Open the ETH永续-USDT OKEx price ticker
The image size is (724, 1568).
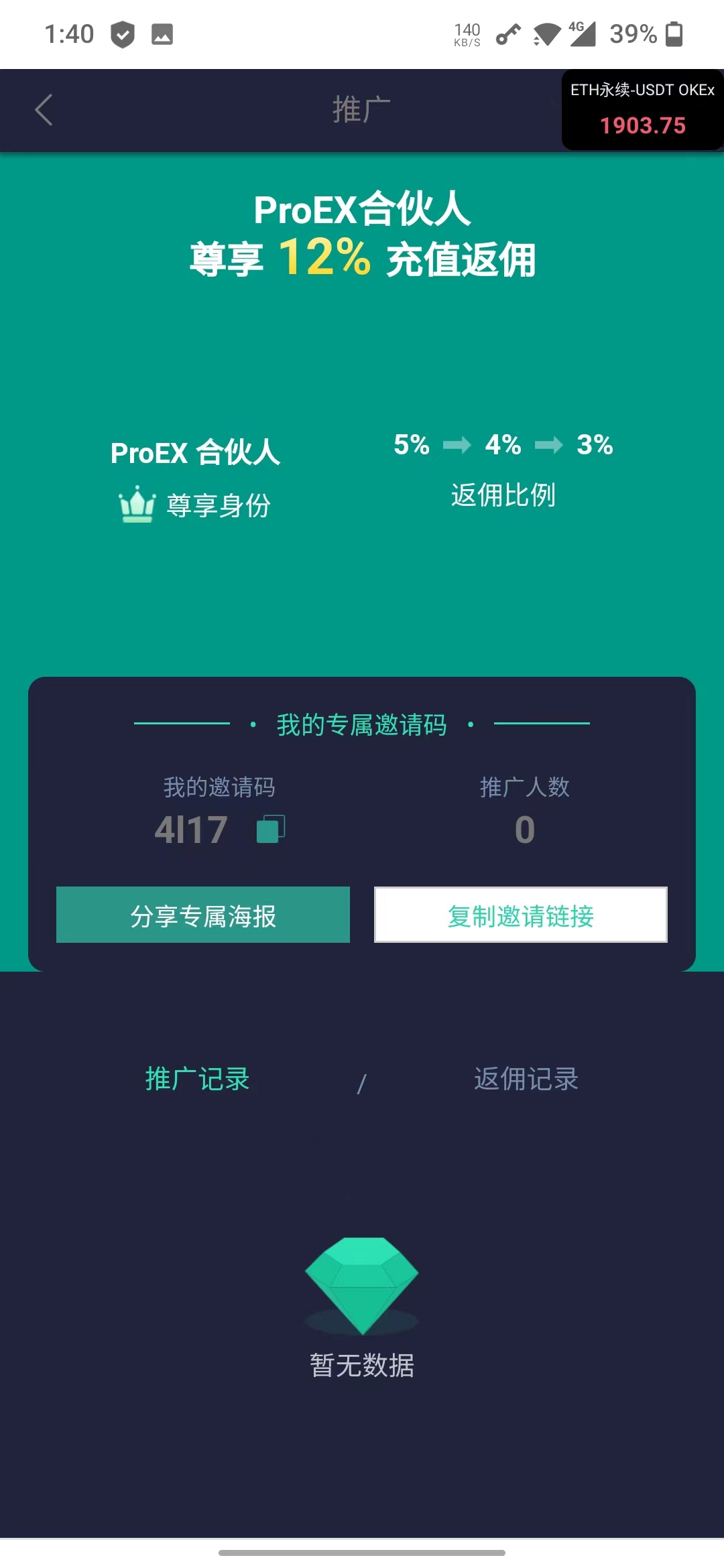point(642,110)
